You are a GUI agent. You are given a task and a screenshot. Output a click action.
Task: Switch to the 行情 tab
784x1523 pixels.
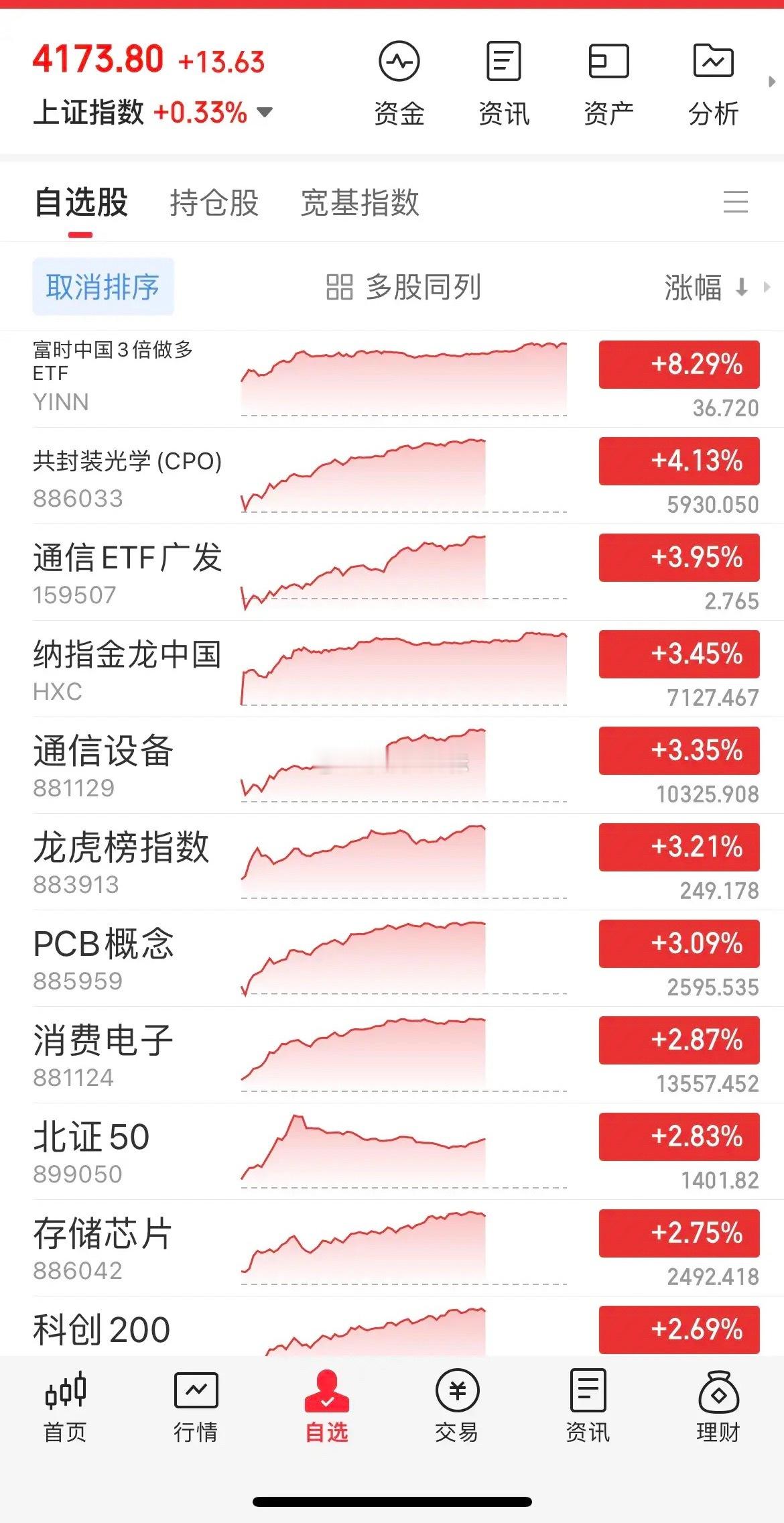click(x=196, y=1406)
